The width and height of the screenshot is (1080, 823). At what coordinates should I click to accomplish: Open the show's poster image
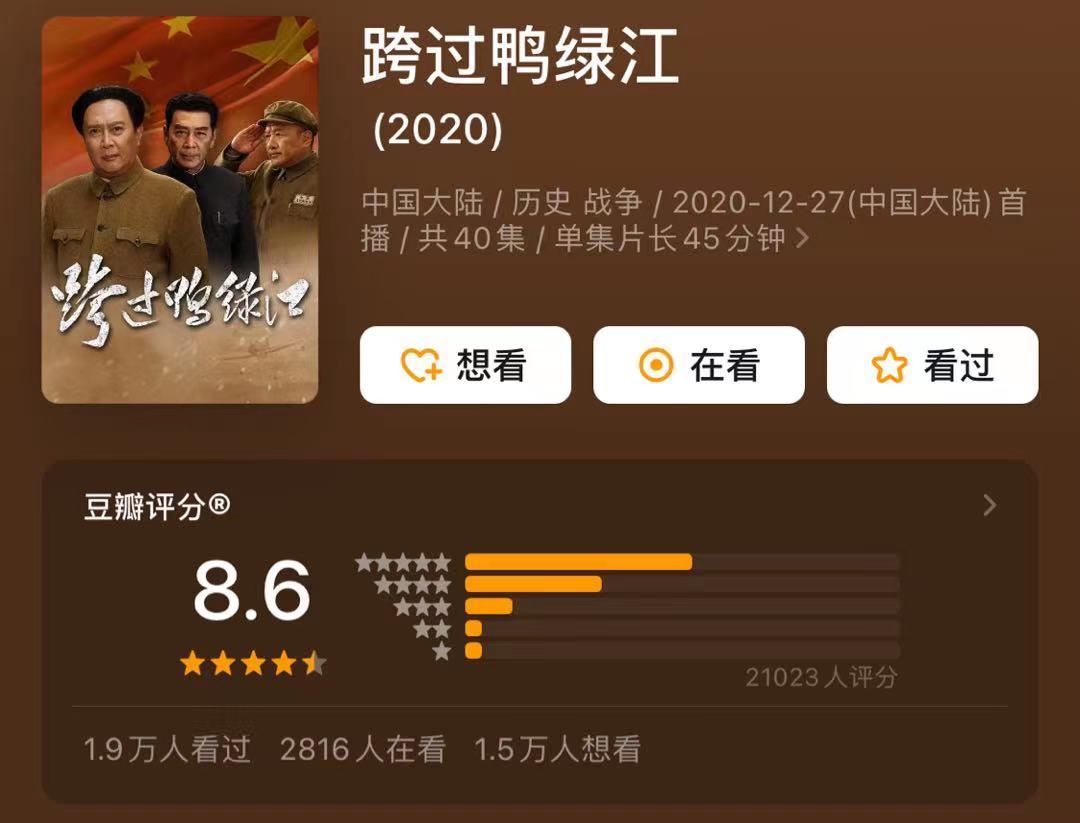pos(180,210)
